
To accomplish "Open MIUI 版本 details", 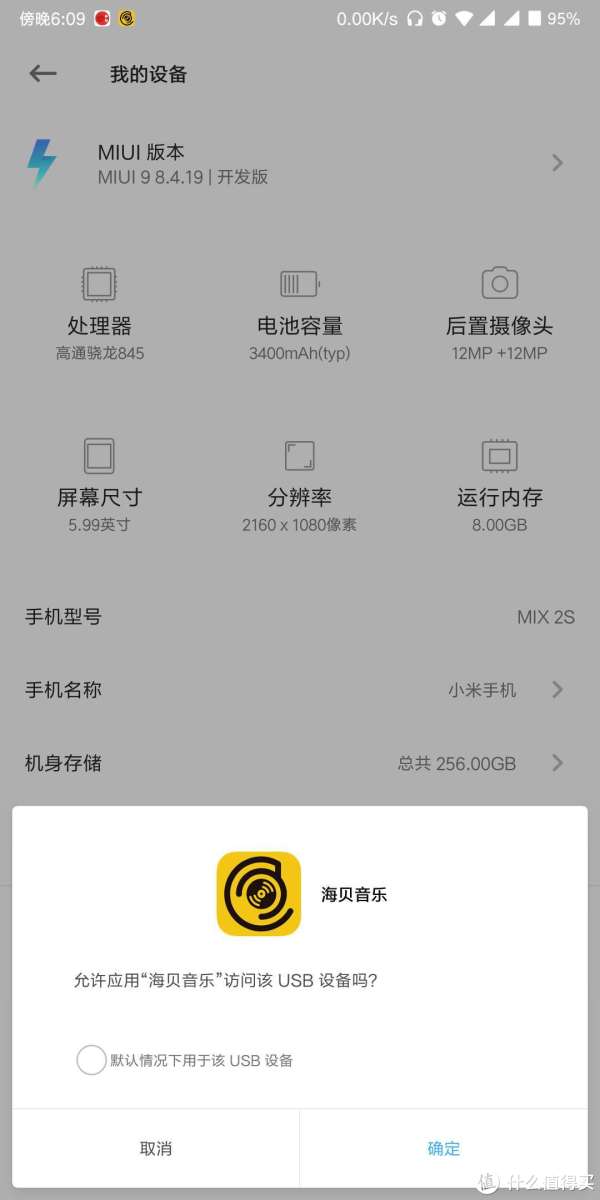I will point(300,163).
